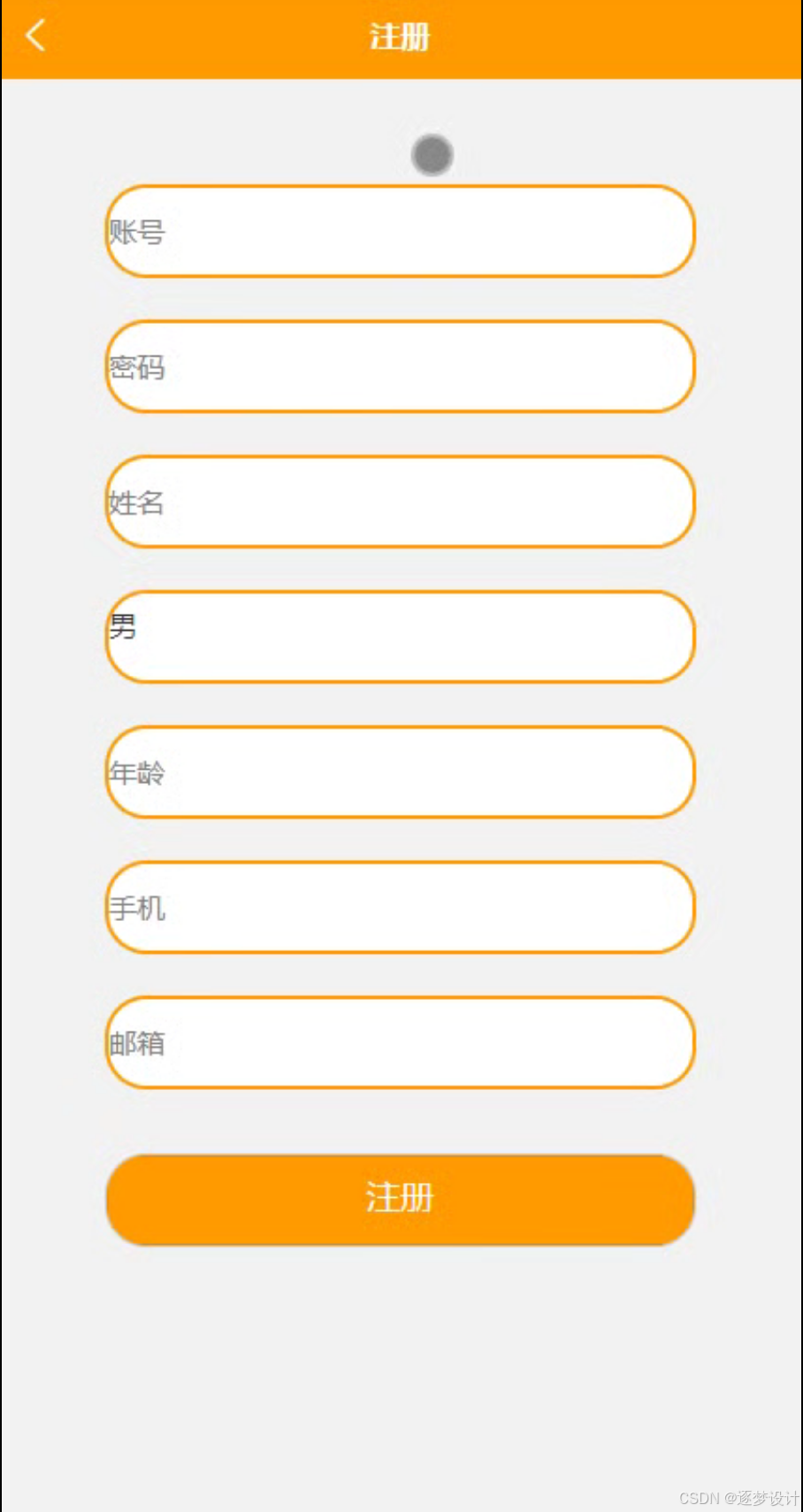The width and height of the screenshot is (803, 1512).
Task: Click the 注册 title in the header
Action: (x=400, y=36)
